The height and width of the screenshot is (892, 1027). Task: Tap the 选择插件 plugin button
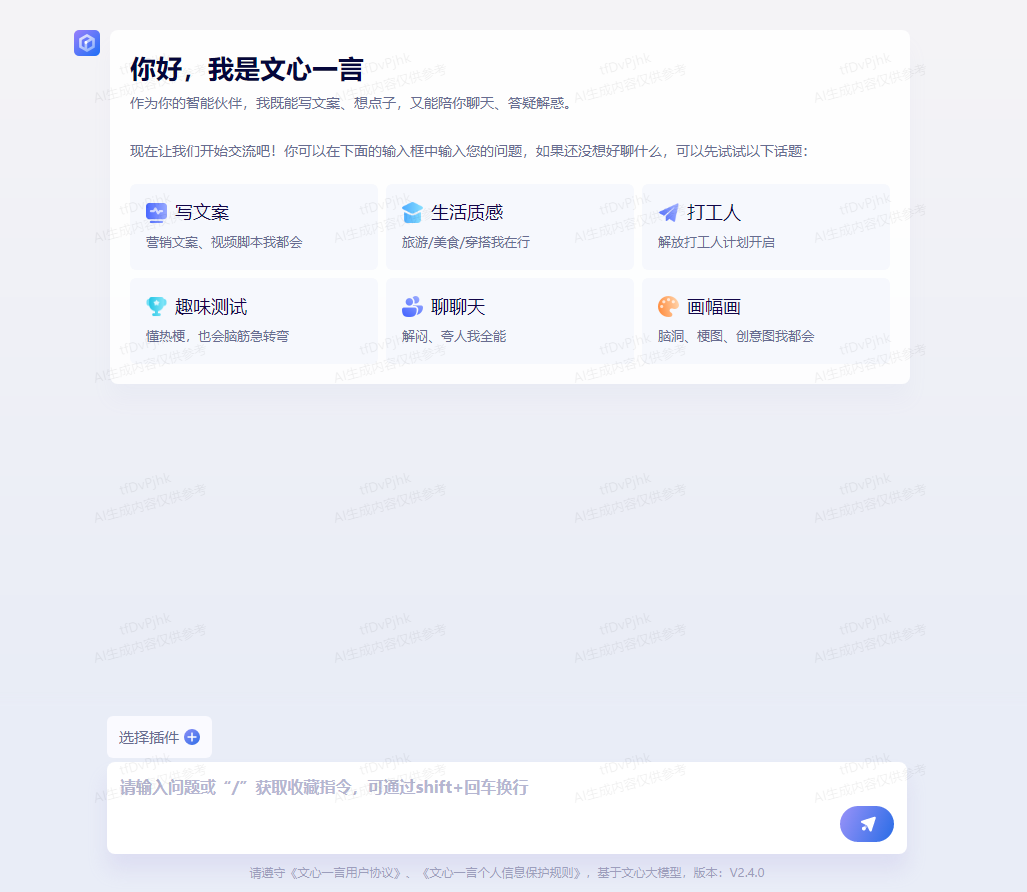159,737
